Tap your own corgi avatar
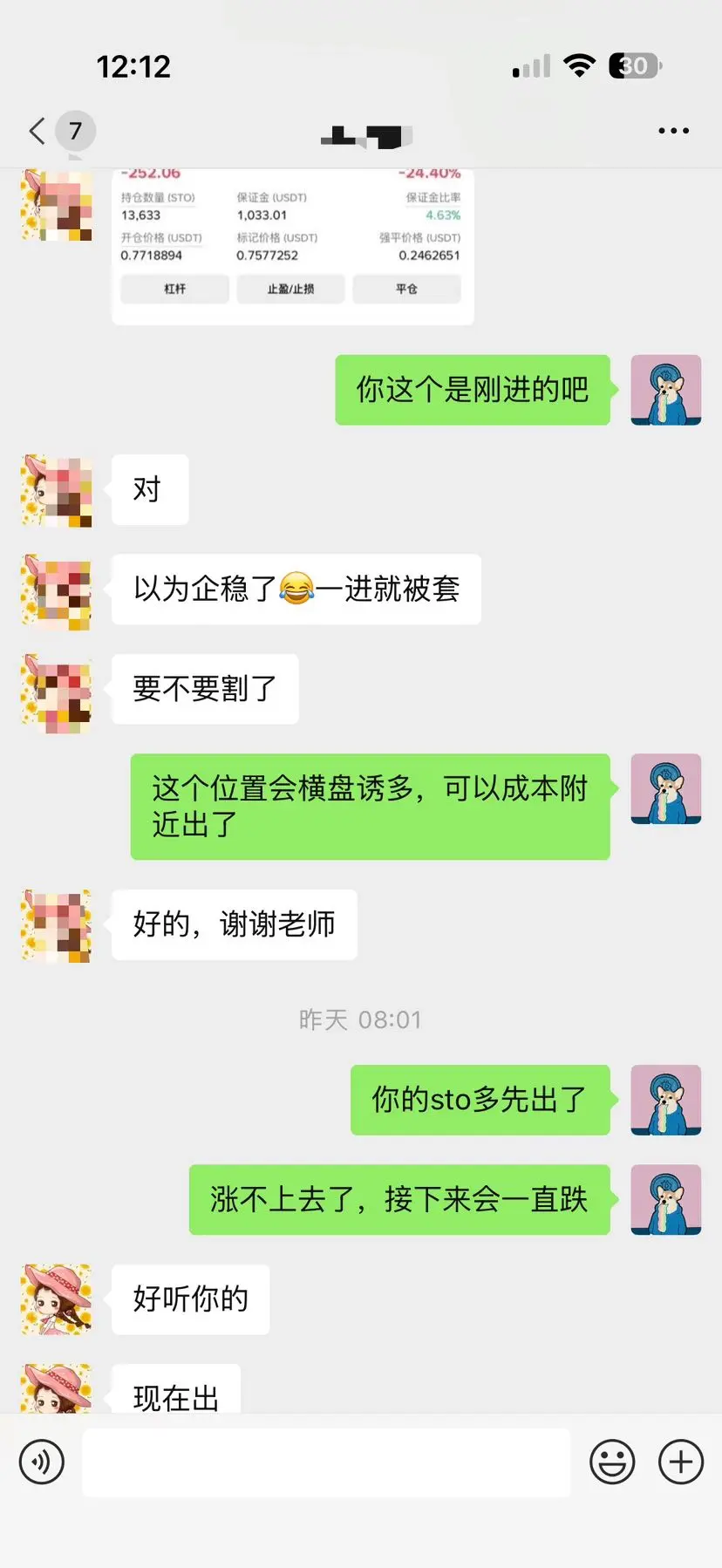Image resolution: width=722 pixels, height=1568 pixels. point(665,390)
